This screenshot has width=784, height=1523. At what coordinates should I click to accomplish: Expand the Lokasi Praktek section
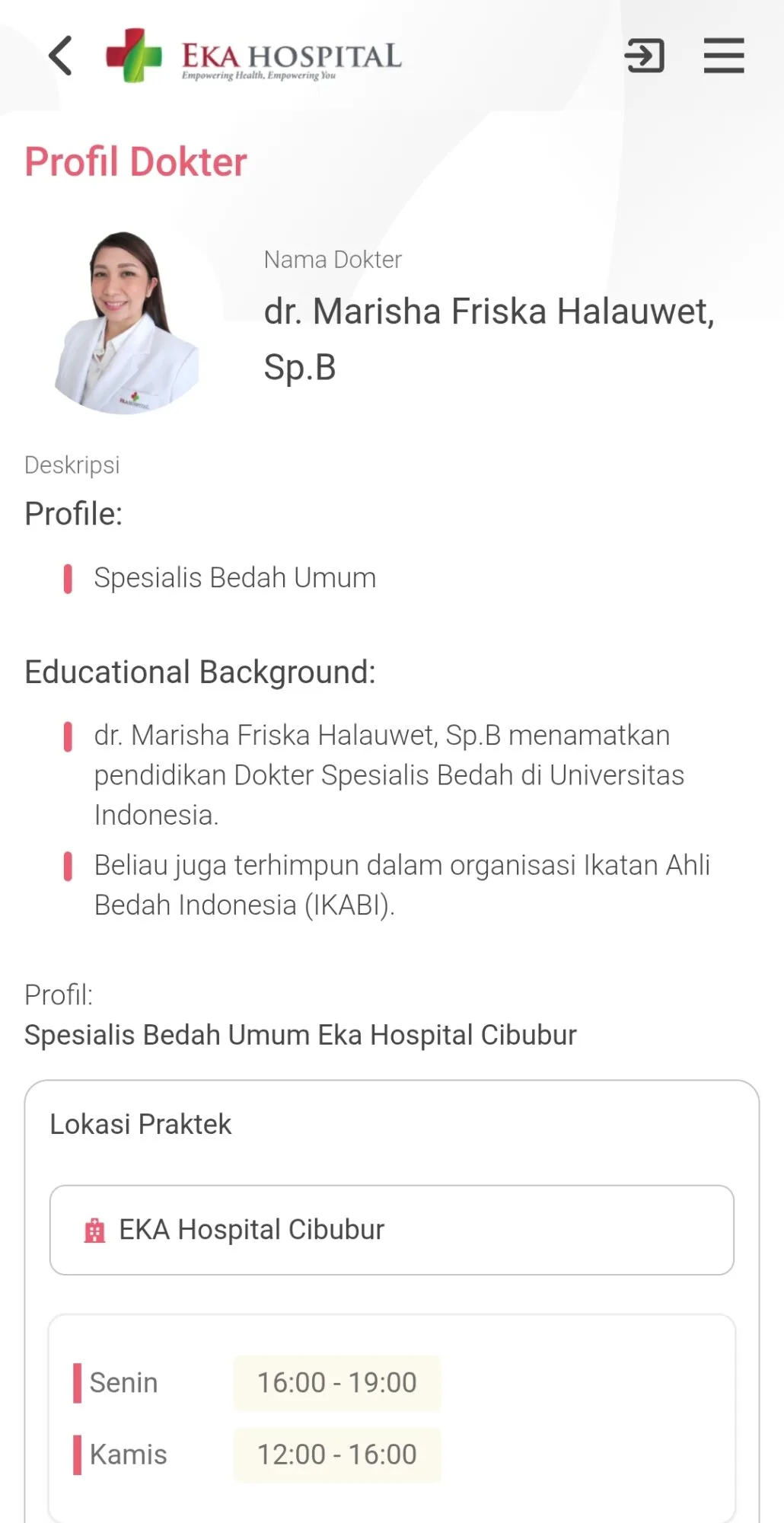pos(142,1123)
